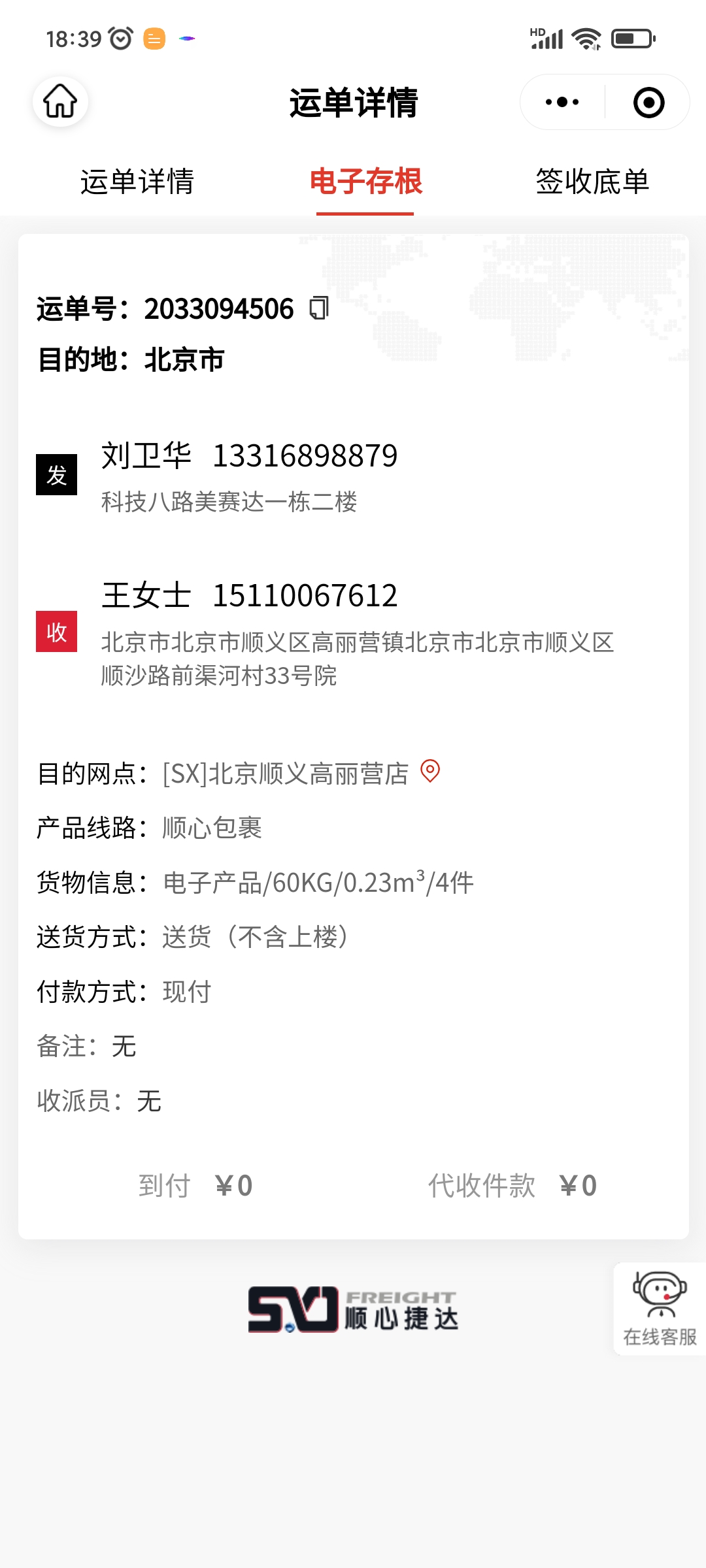The height and width of the screenshot is (1568, 706).
Task: View destination outlet location on map
Action: pyautogui.click(x=430, y=772)
